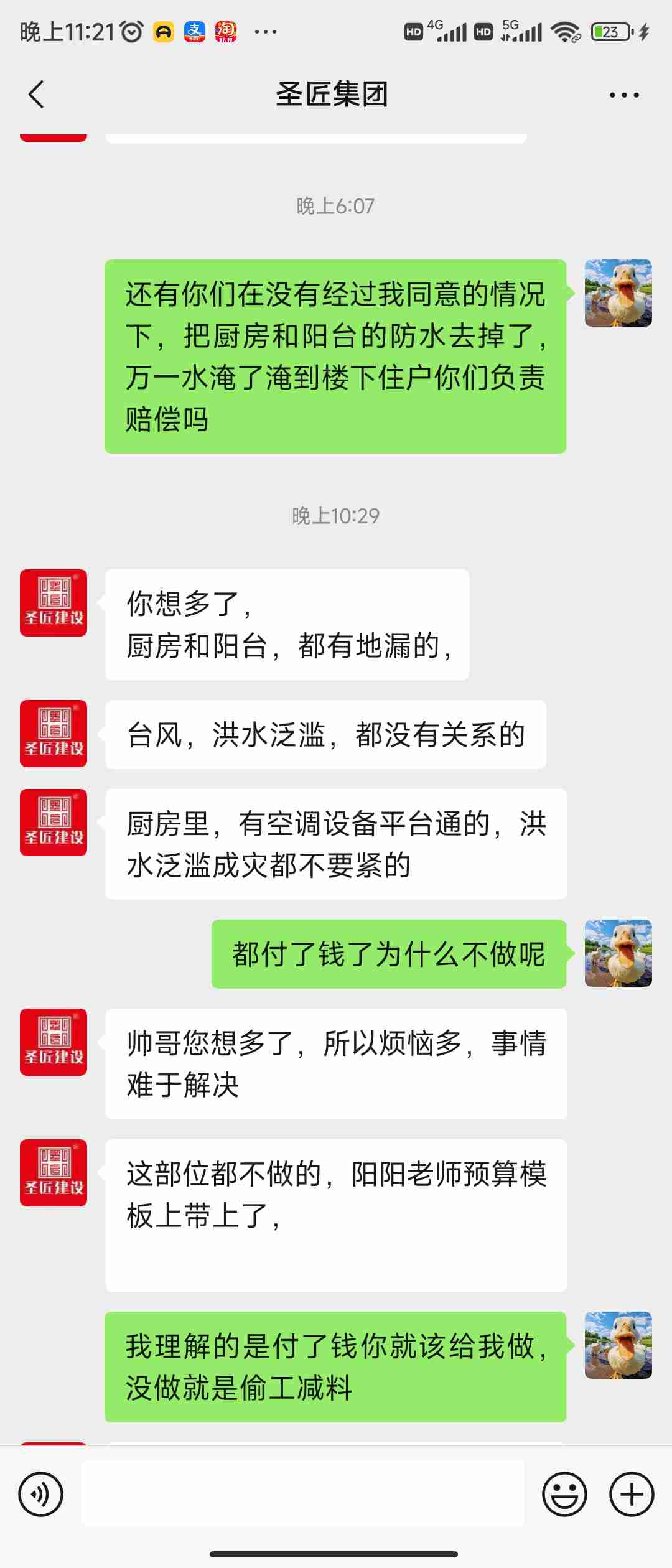This screenshot has width=672, height=1568.
Task: Open the plus attachments menu
Action: click(x=632, y=1494)
